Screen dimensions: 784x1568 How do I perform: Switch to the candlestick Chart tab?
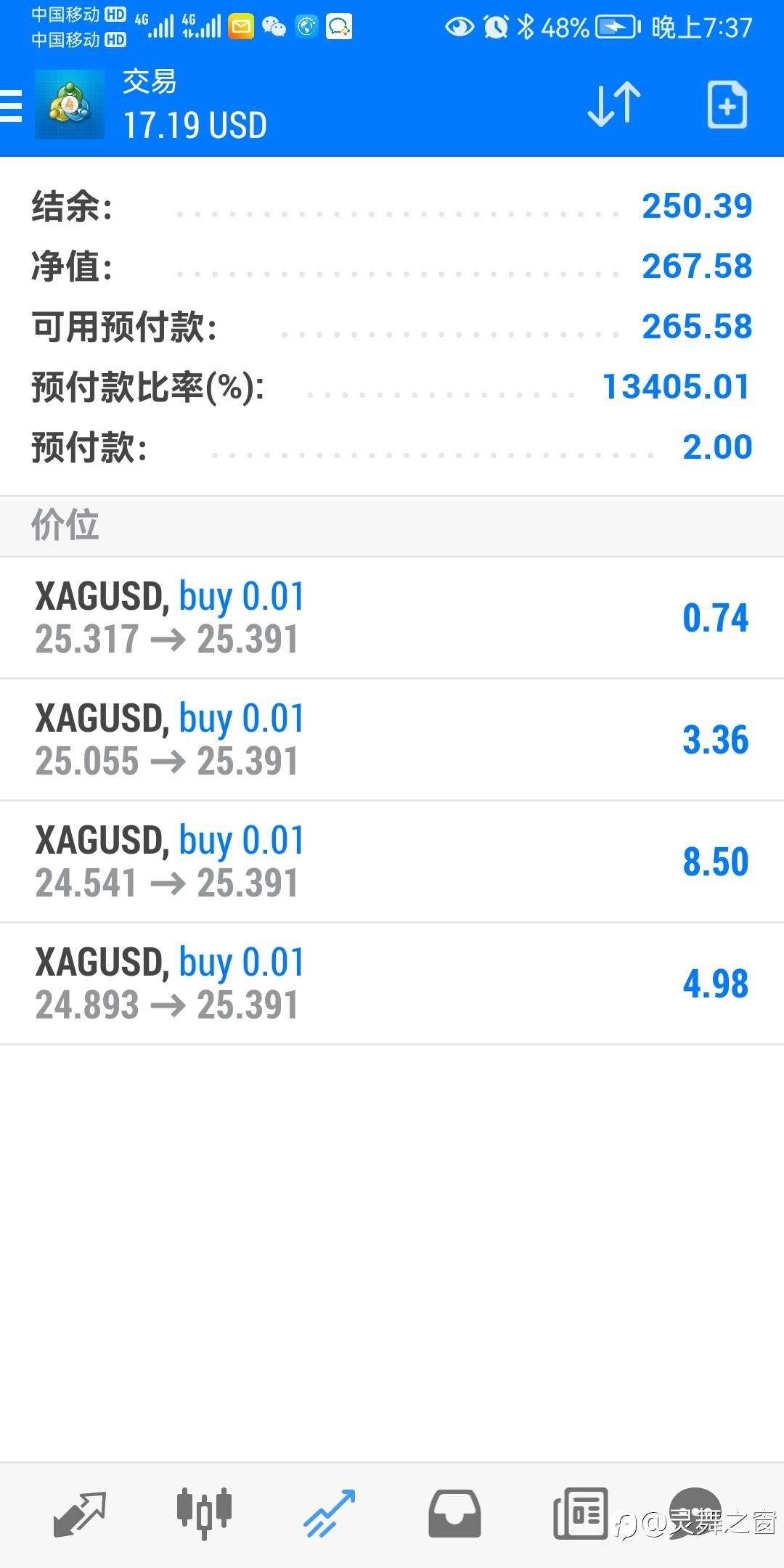pos(204,1514)
